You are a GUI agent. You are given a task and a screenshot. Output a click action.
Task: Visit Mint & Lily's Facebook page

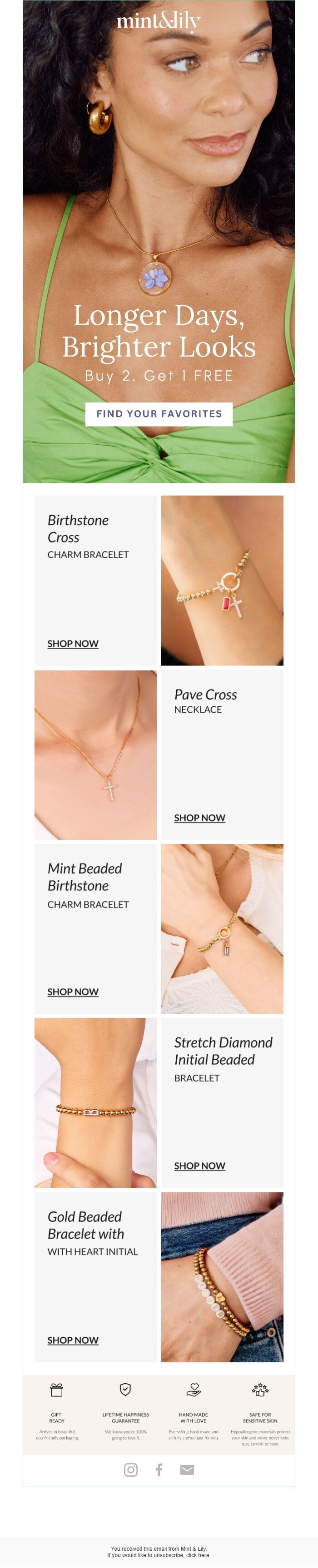pos(159,1469)
